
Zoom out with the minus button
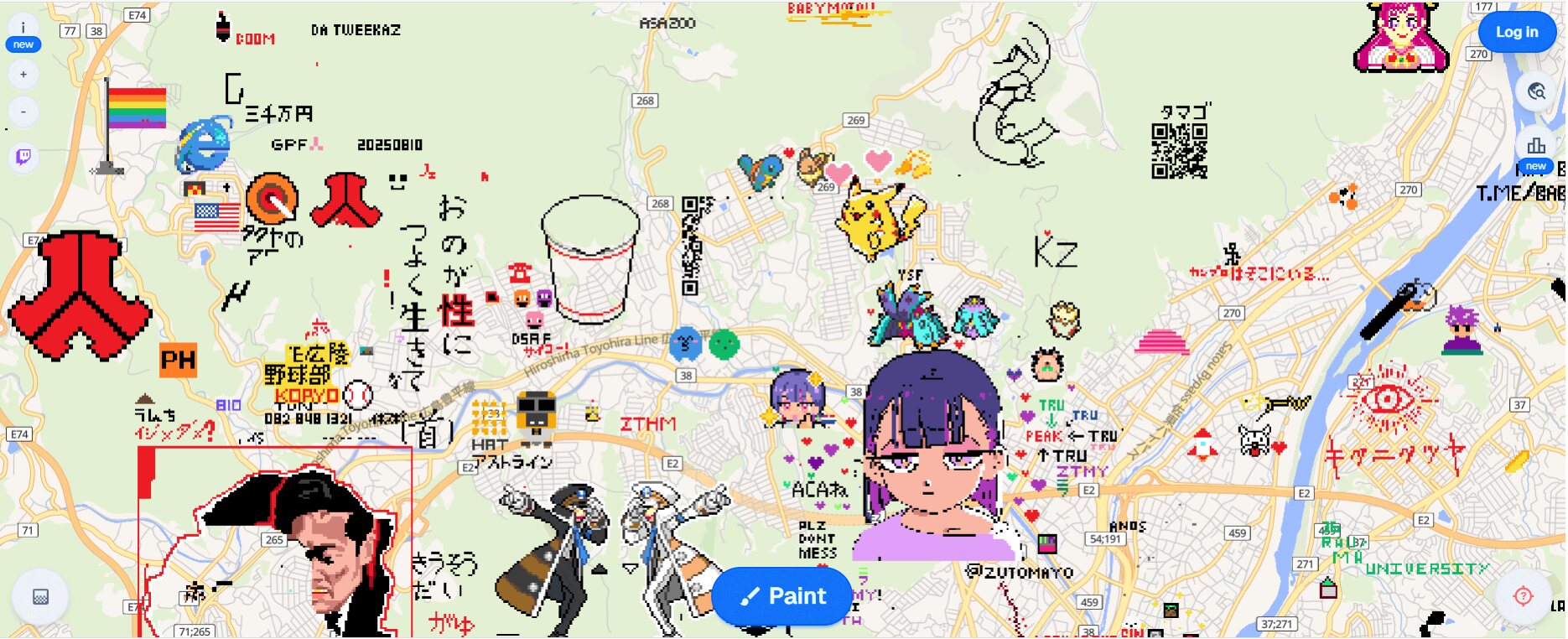[23, 112]
